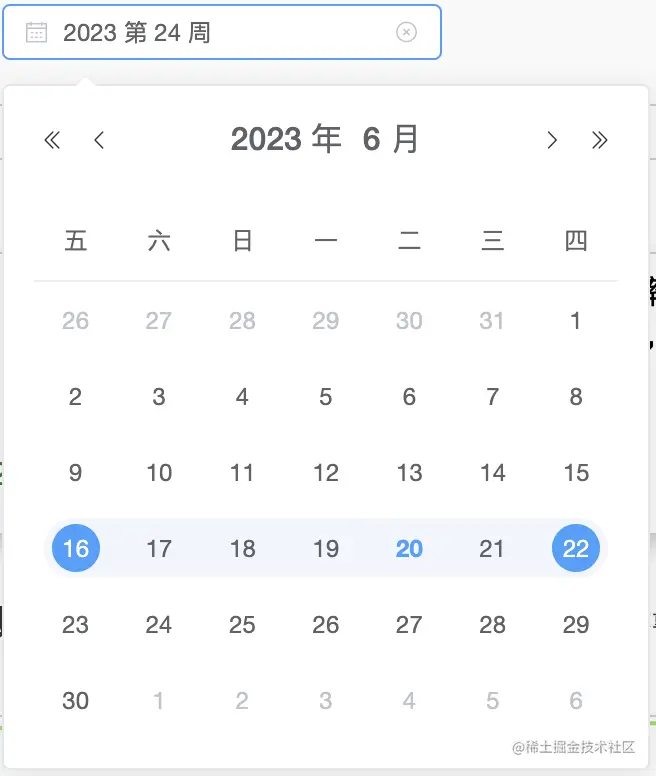
Task: Select June 9 in the calendar
Action: pos(76,473)
